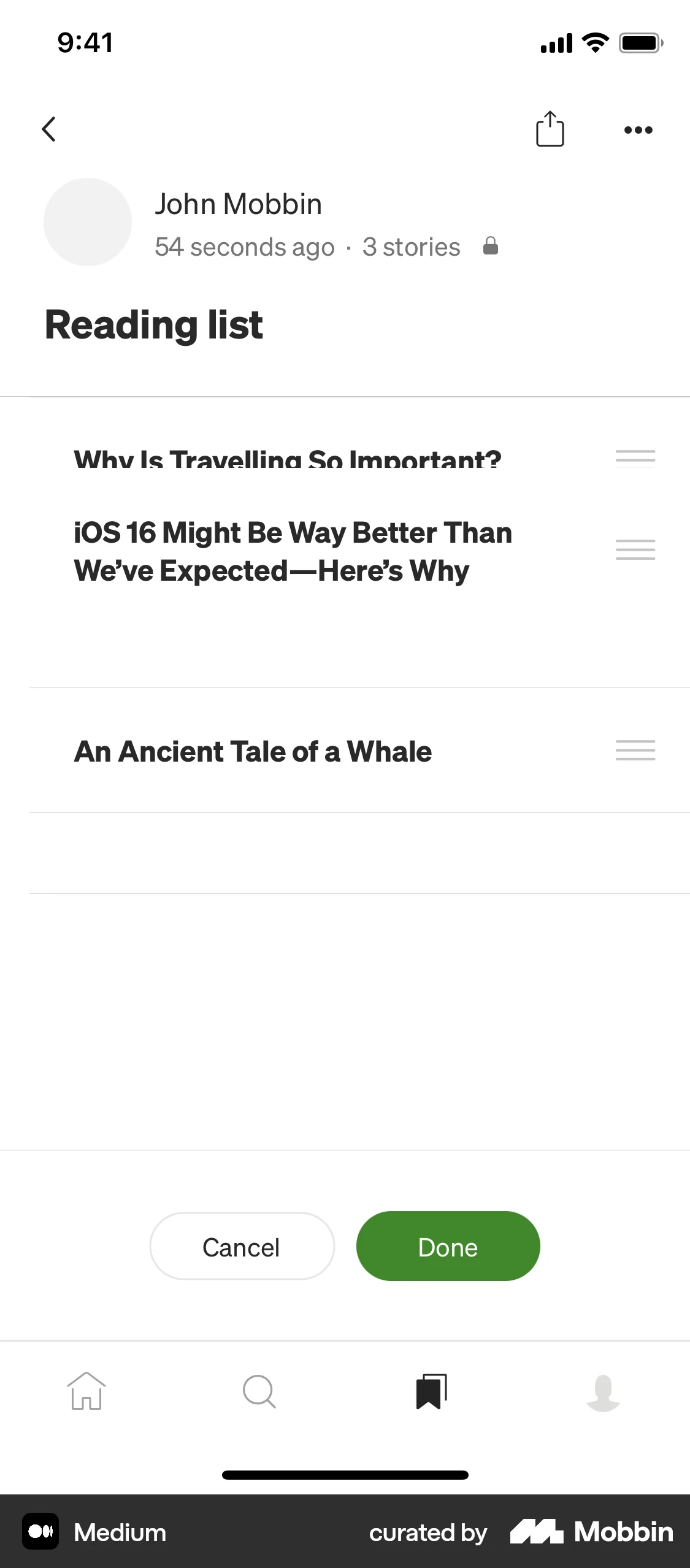Open Search from the bottom bar

tap(259, 1392)
